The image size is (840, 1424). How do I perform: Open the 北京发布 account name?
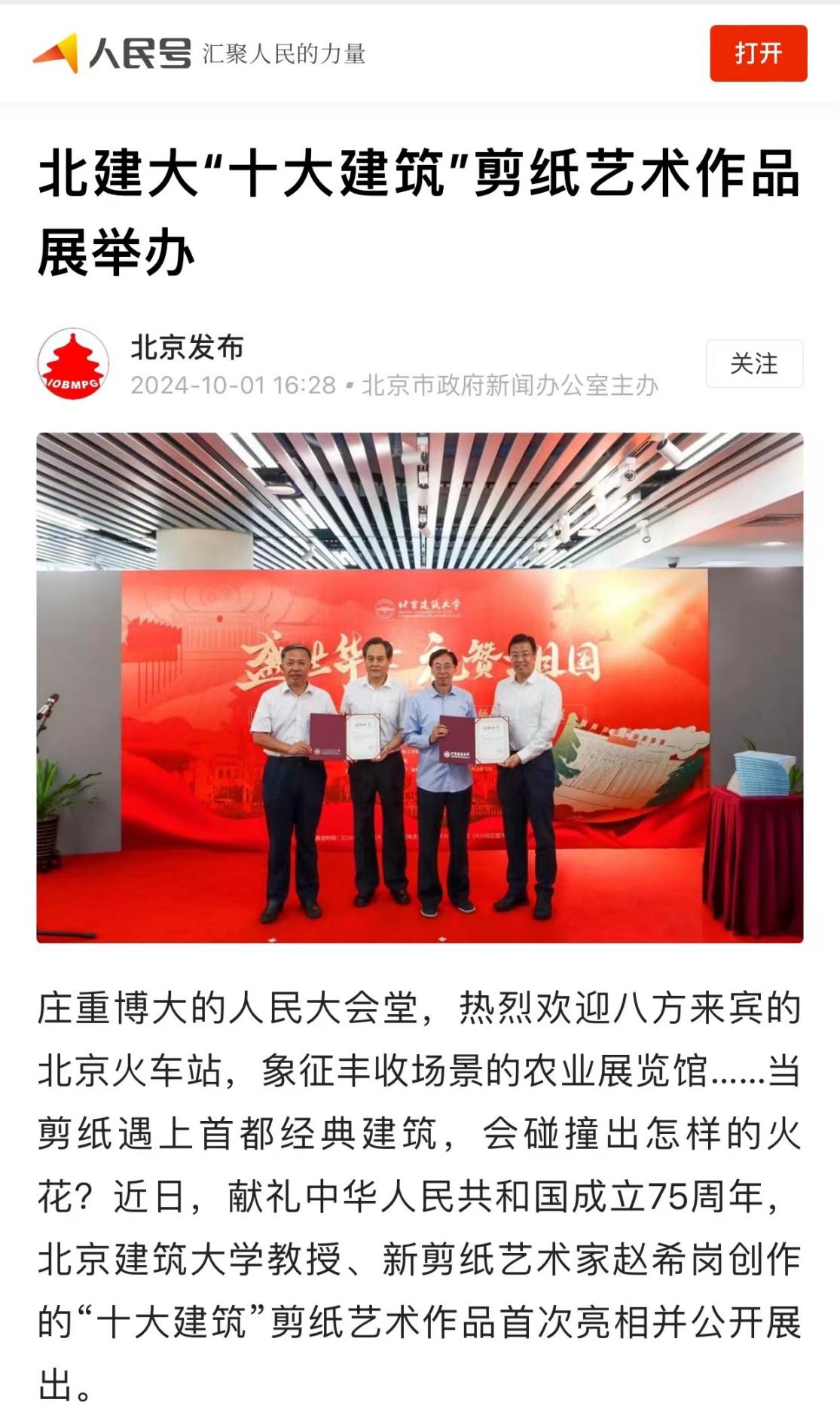point(187,347)
